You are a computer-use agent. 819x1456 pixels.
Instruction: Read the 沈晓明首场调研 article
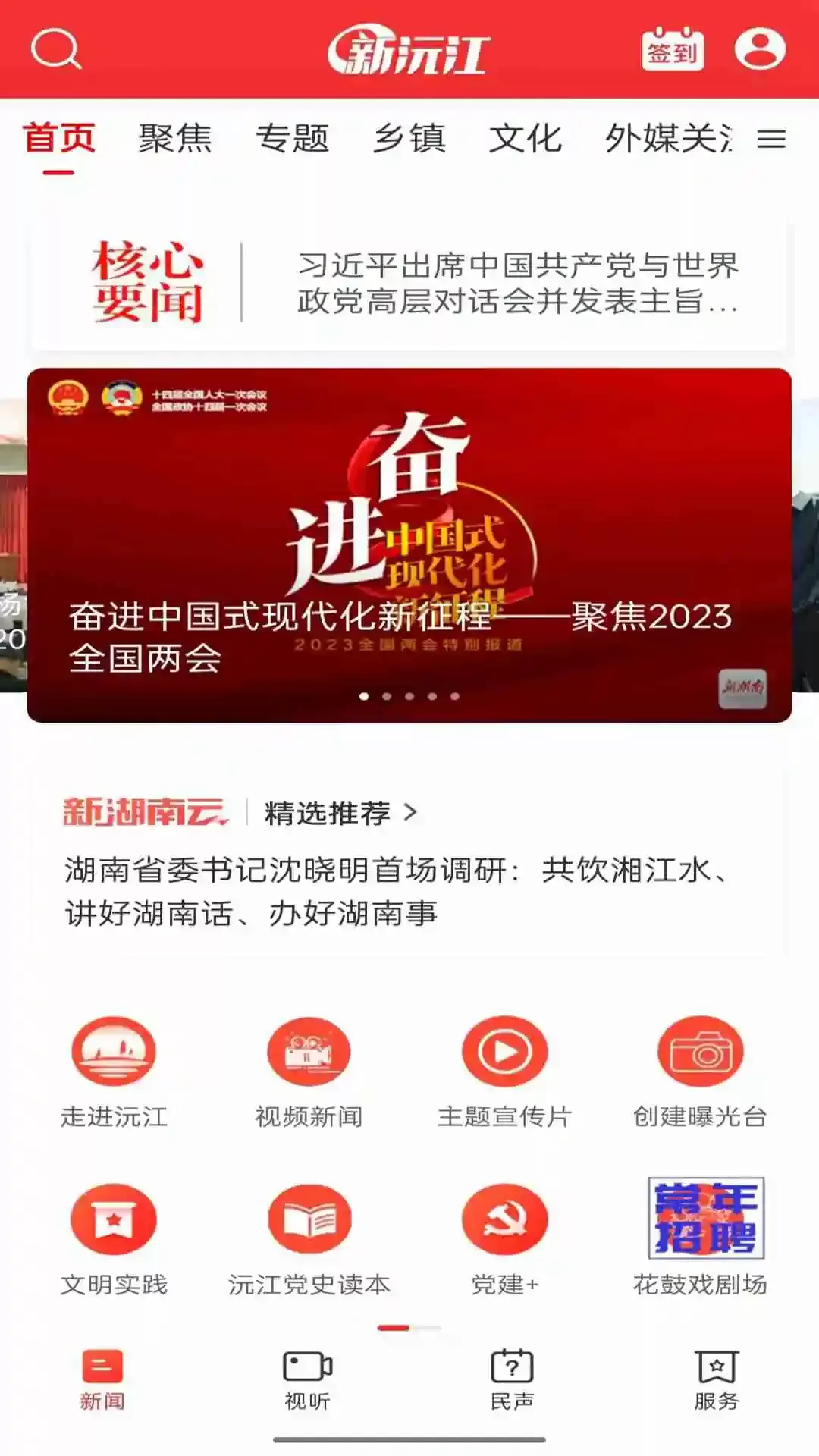(394, 891)
